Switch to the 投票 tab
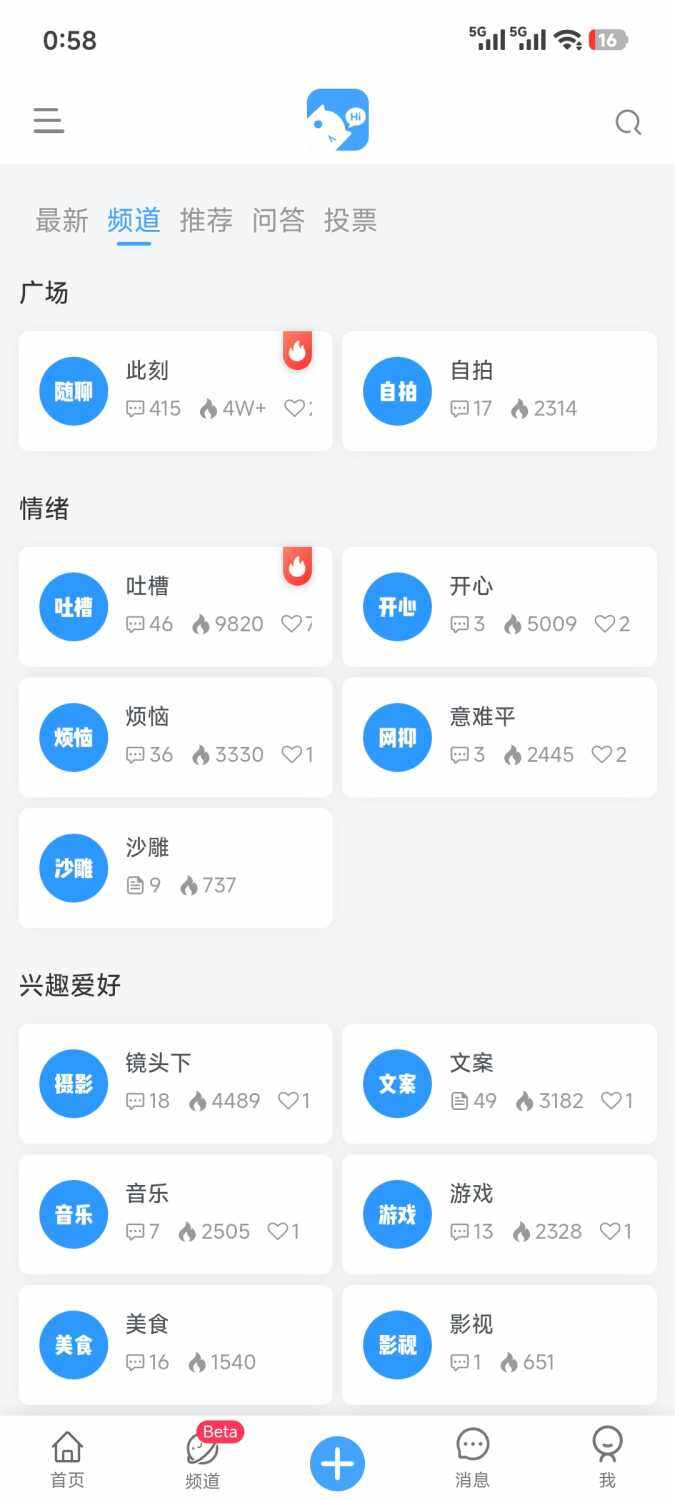The height and width of the screenshot is (1500, 675). pyautogui.click(x=350, y=220)
